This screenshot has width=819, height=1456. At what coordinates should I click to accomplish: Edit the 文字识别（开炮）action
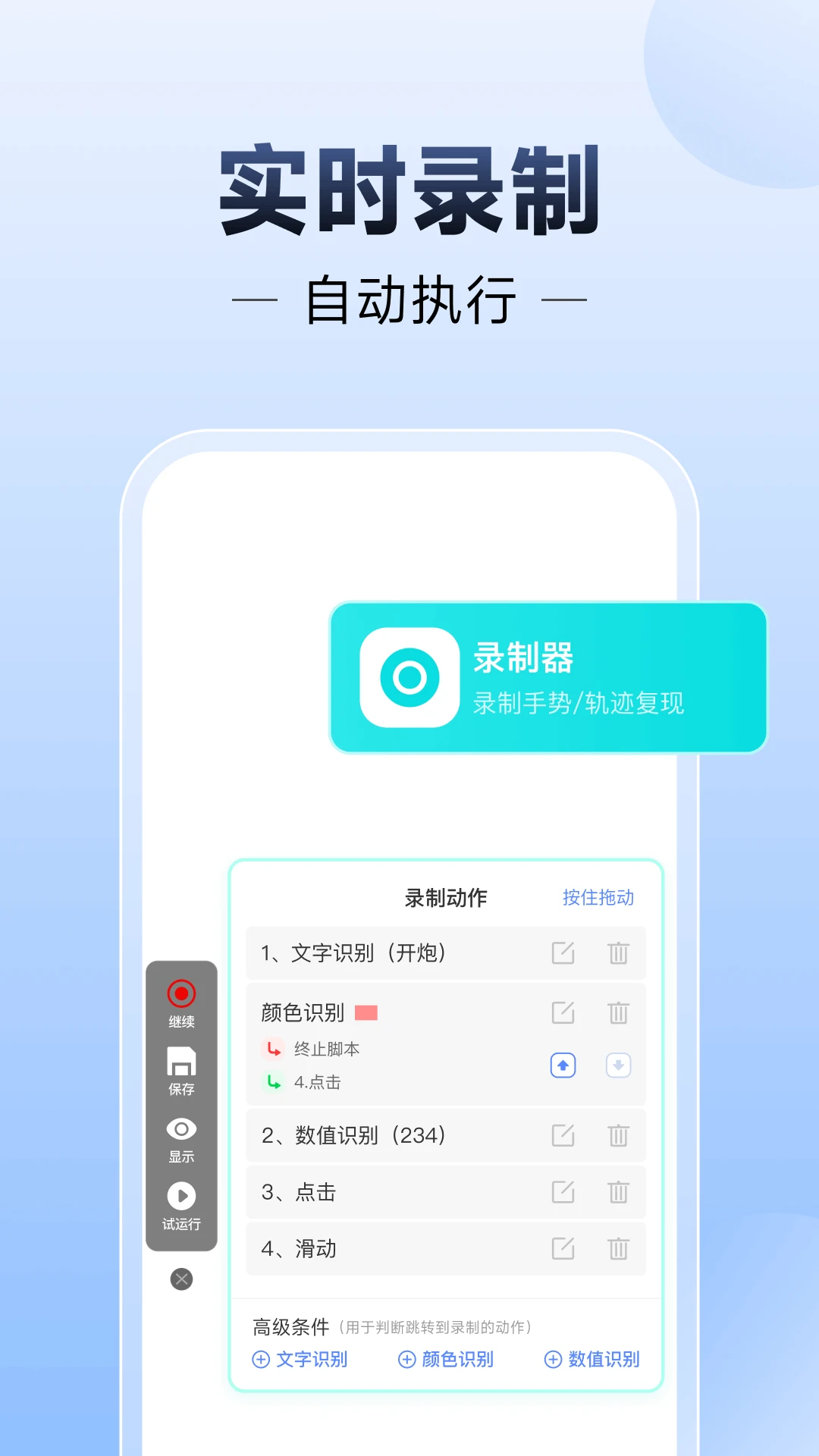(562, 953)
